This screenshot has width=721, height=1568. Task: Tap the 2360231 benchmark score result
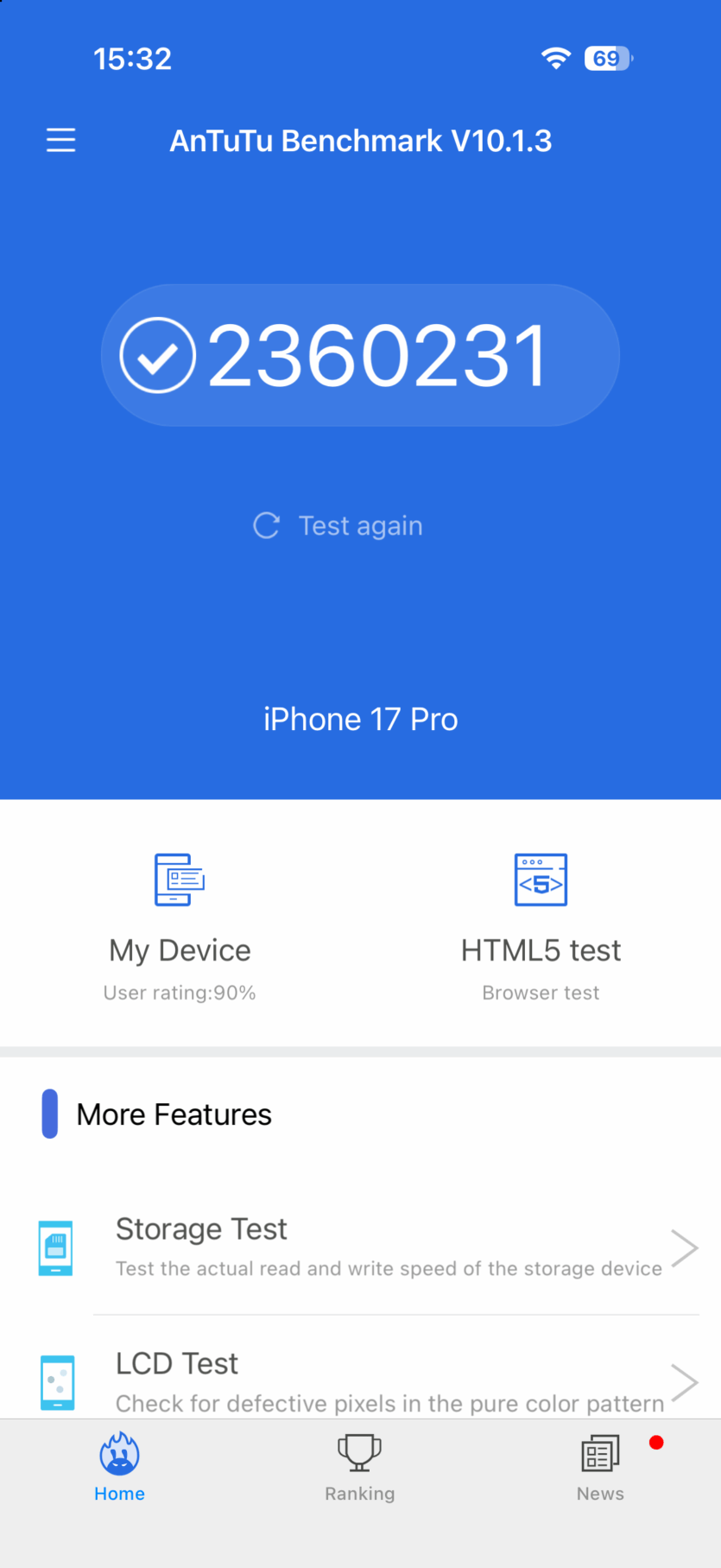(361, 355)
